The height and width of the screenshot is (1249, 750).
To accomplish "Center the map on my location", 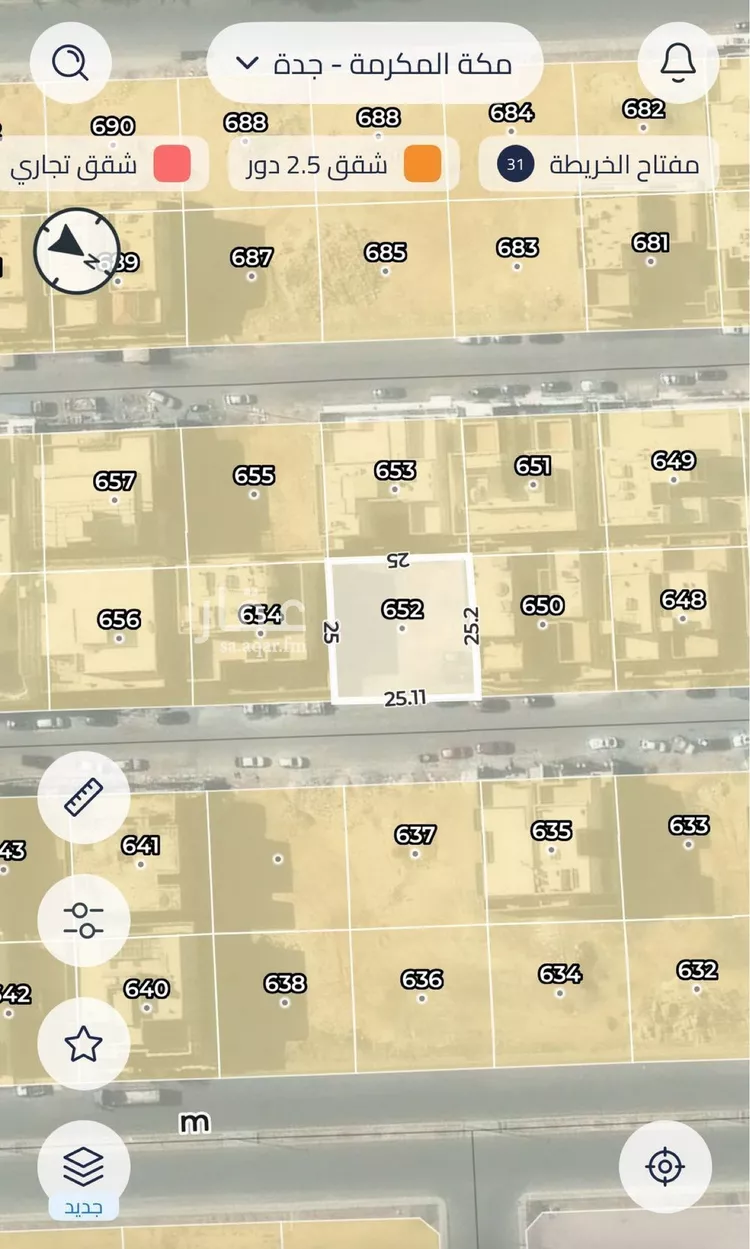I will [664, 1165].
